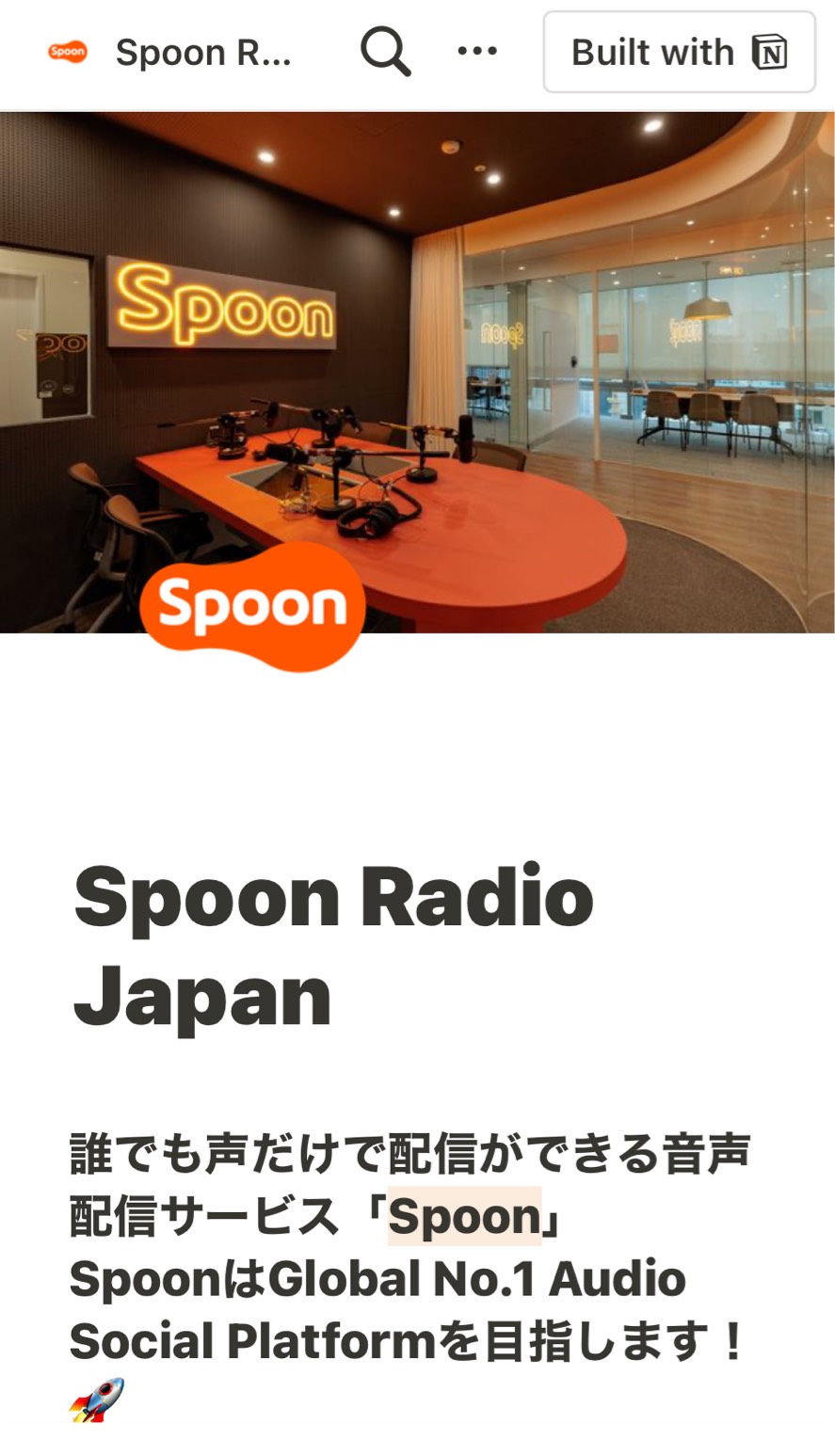835x1456 pixels.
Task: Open the search icon
Action: [x=386, y=52]
